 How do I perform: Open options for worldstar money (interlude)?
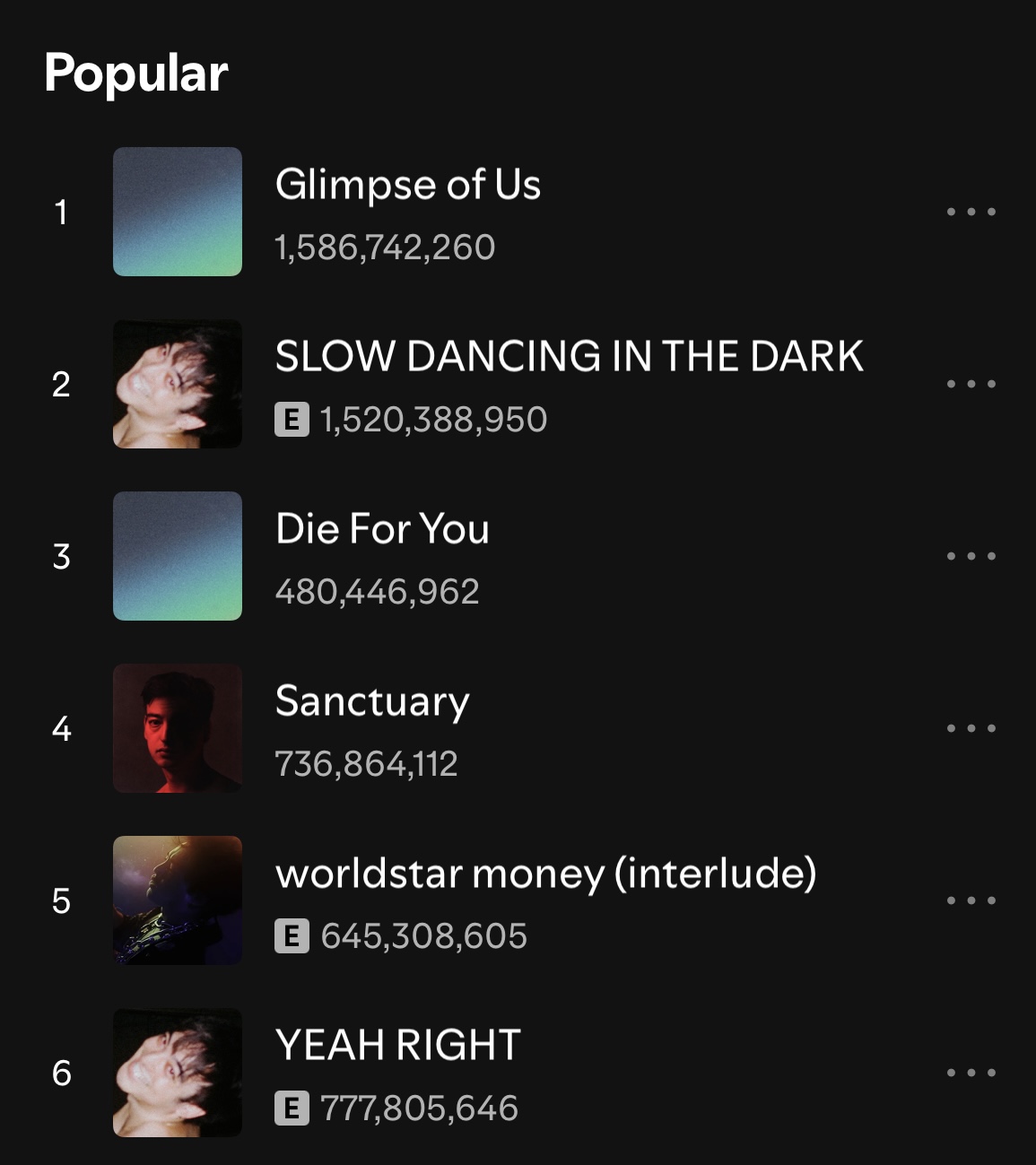click(x=971, y=901)
